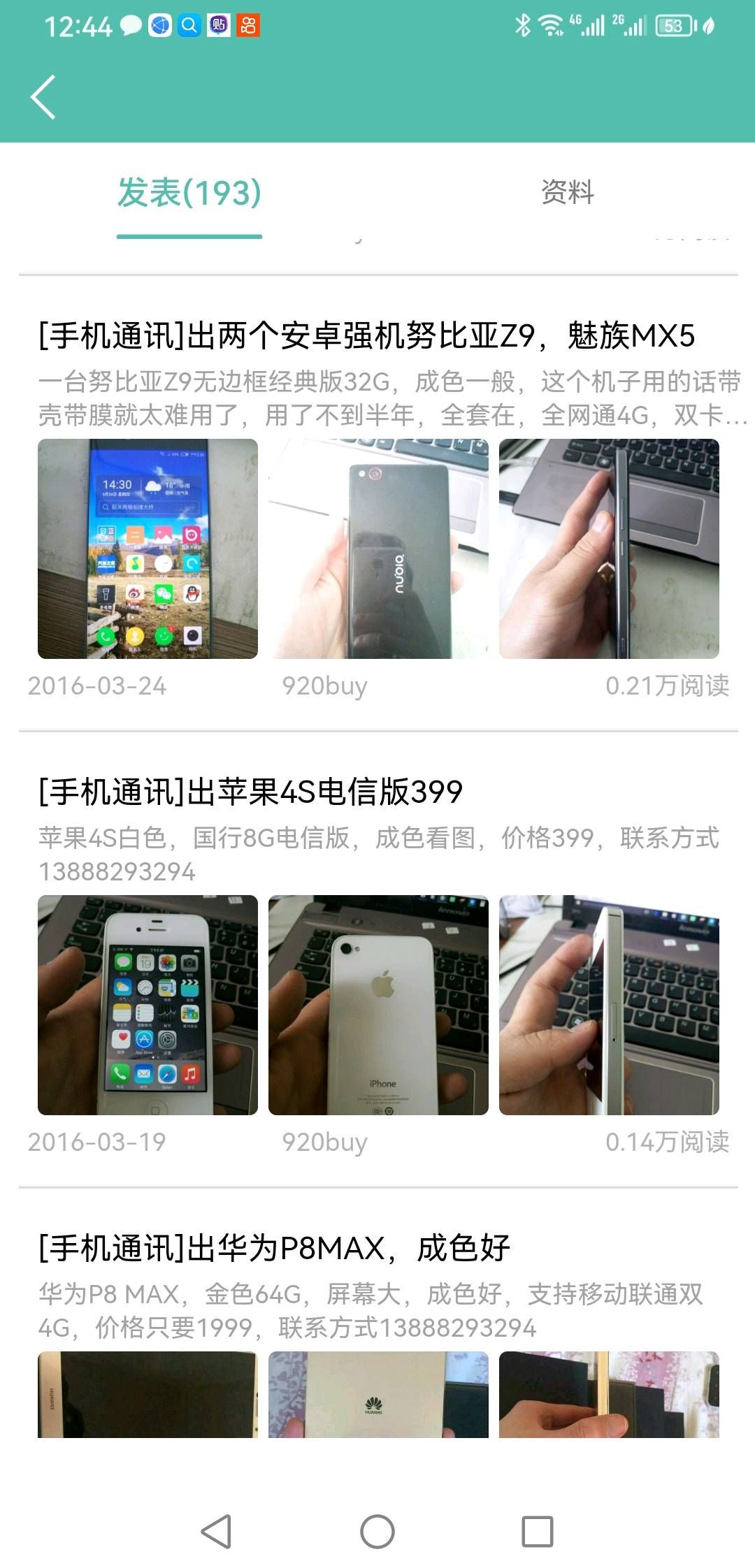View iPhone 4S front screen photo
Image resolution: width=755 pixels, height=1568 pixels.
pyautogui.click(x=148, y=1005)
